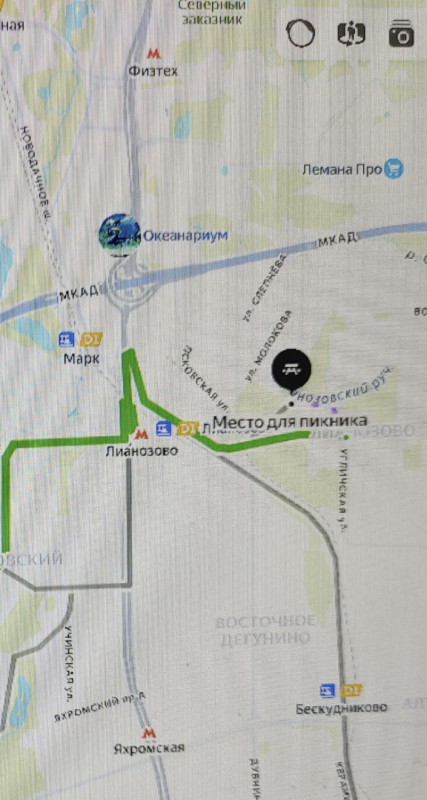Select the Лемана Про shop marker
The width and height of the screenshot is (427, 800).
[x=394, y=168]
